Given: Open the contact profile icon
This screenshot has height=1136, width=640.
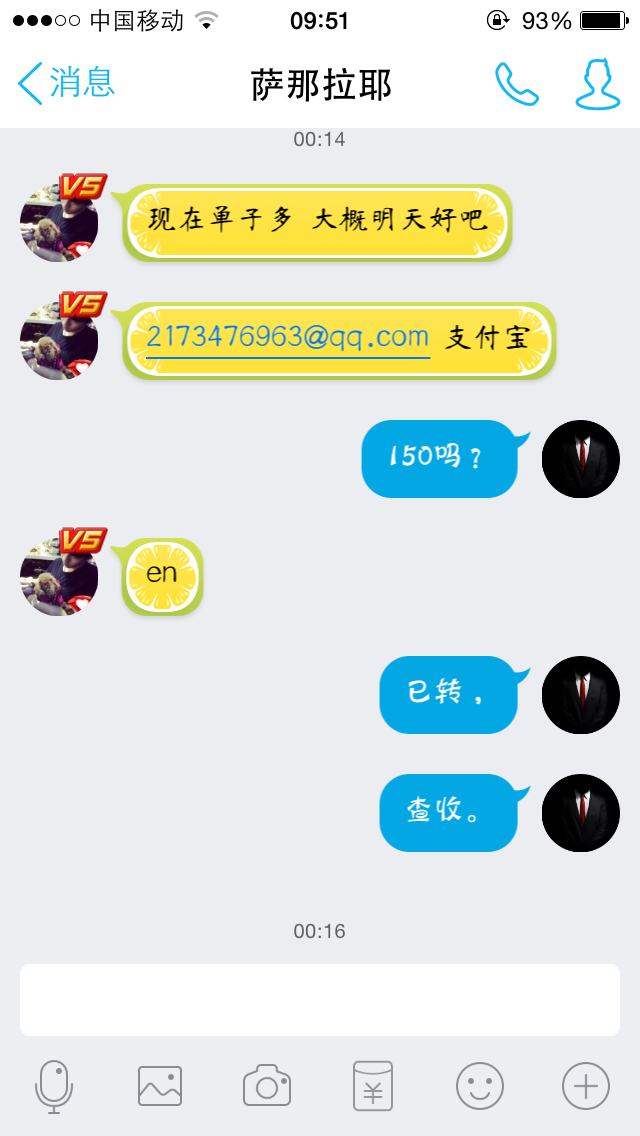Looking at the screenshot, I should pos(598,84).
